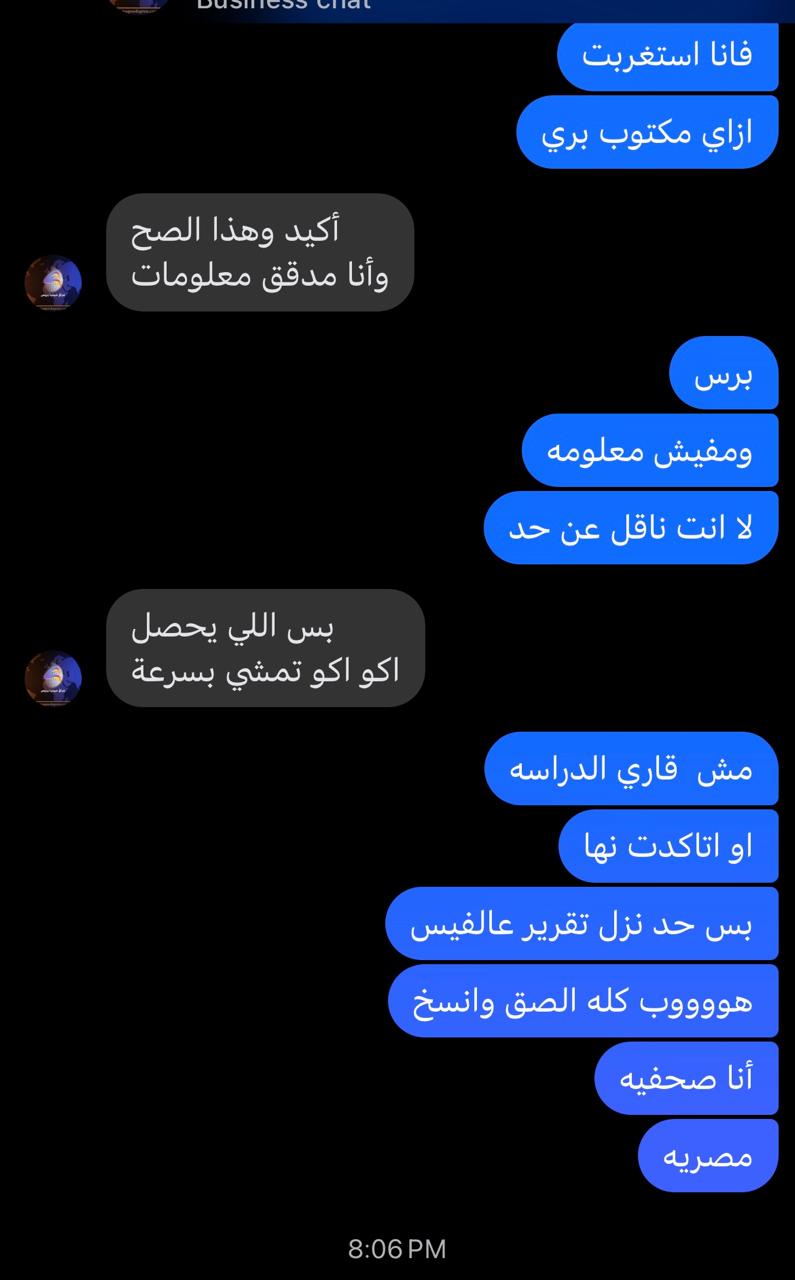Tap sender avatar beside "اكو اكو تمشي بسرعة" message
The height and width of the screenshot is (1280, 795).
coord(53,678)
